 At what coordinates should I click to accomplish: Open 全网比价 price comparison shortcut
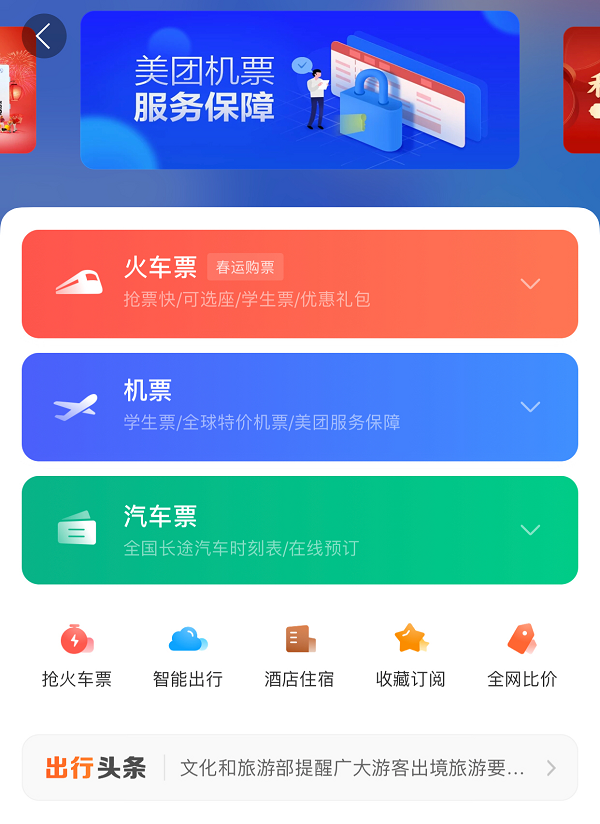tap(522, 655)
